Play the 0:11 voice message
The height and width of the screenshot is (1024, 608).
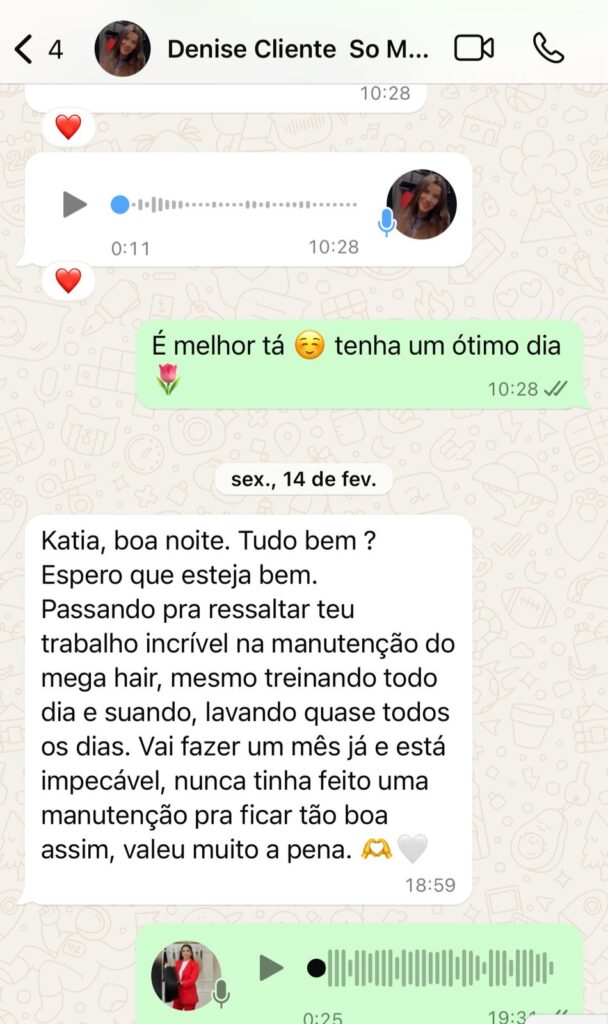point(74,204)
